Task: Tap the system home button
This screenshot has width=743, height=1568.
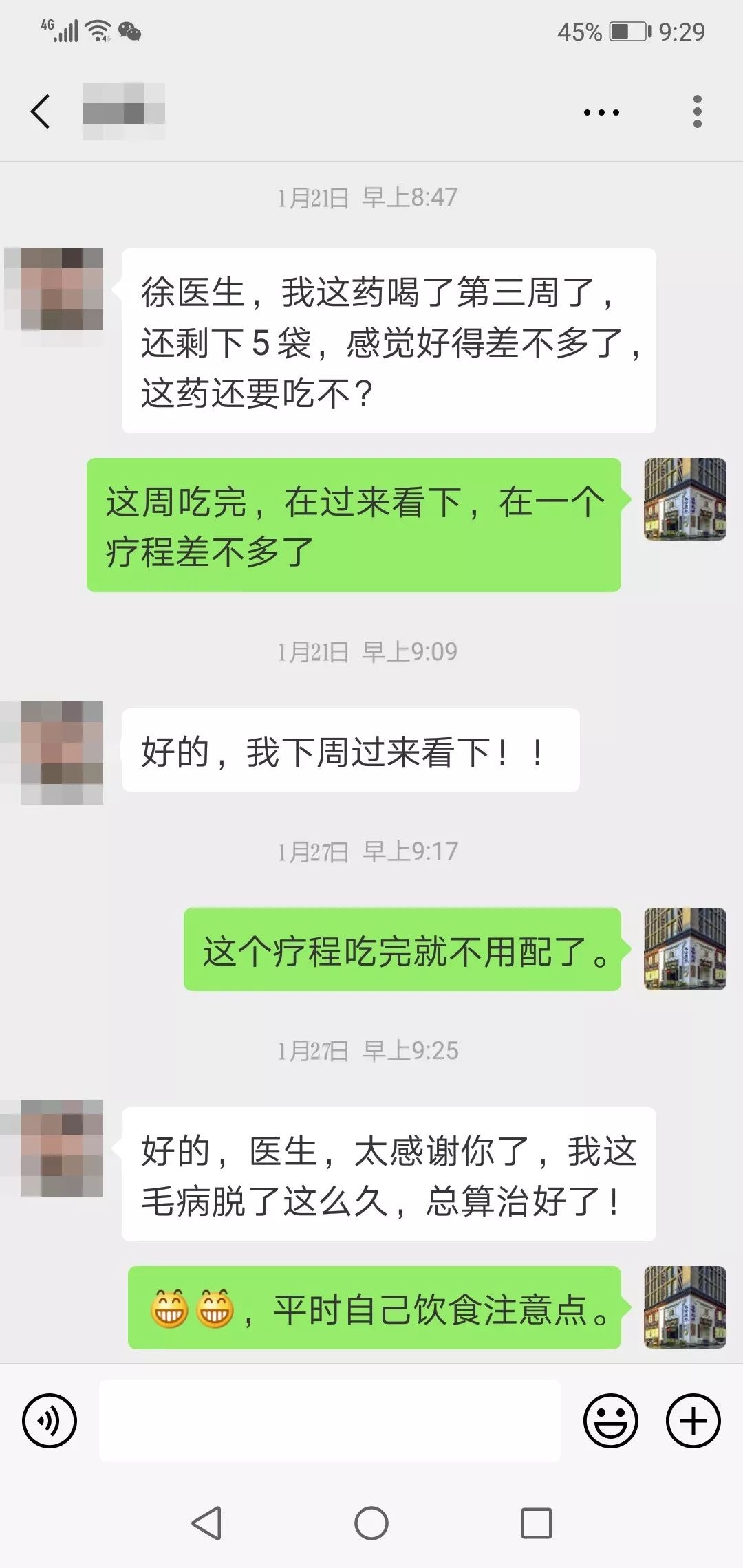Action: [371, 1523]
